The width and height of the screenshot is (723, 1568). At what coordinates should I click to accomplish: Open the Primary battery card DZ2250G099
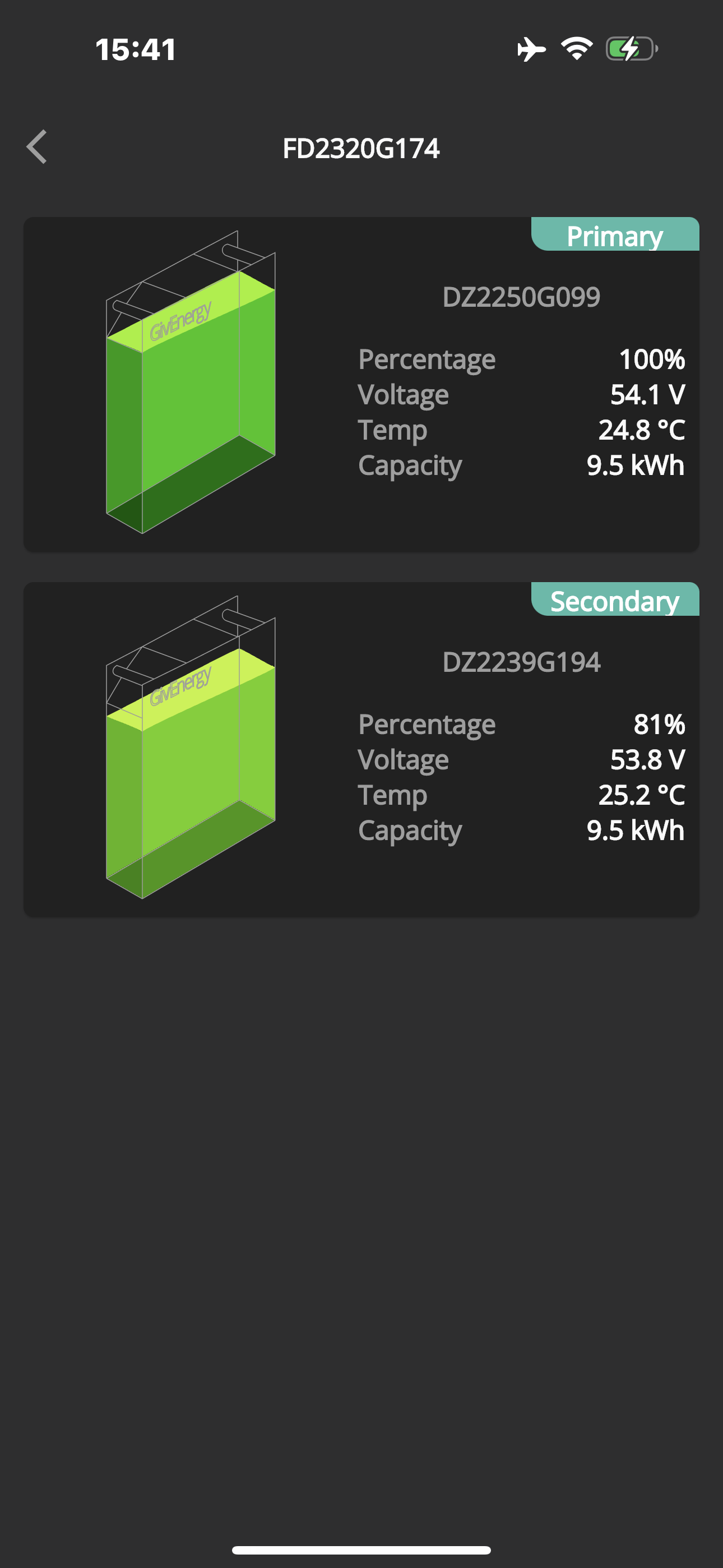361,384
